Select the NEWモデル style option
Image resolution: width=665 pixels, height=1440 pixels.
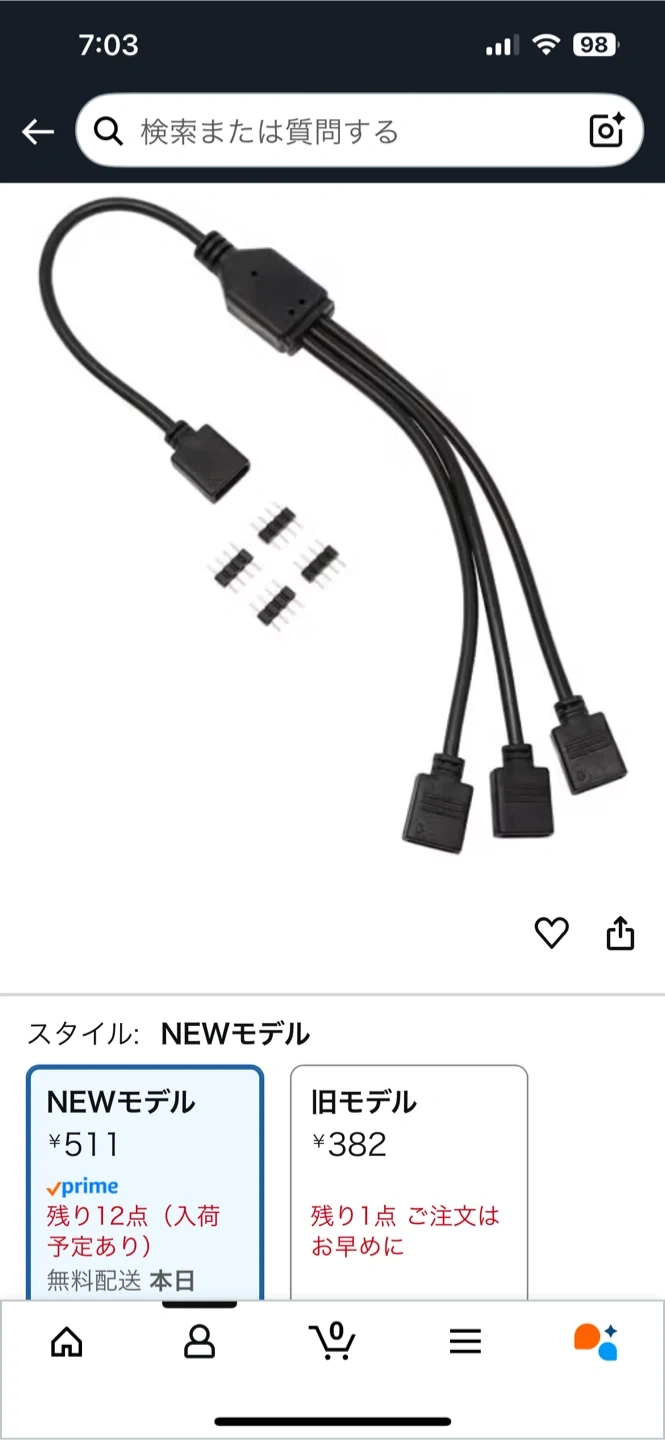coord(145,1180)
